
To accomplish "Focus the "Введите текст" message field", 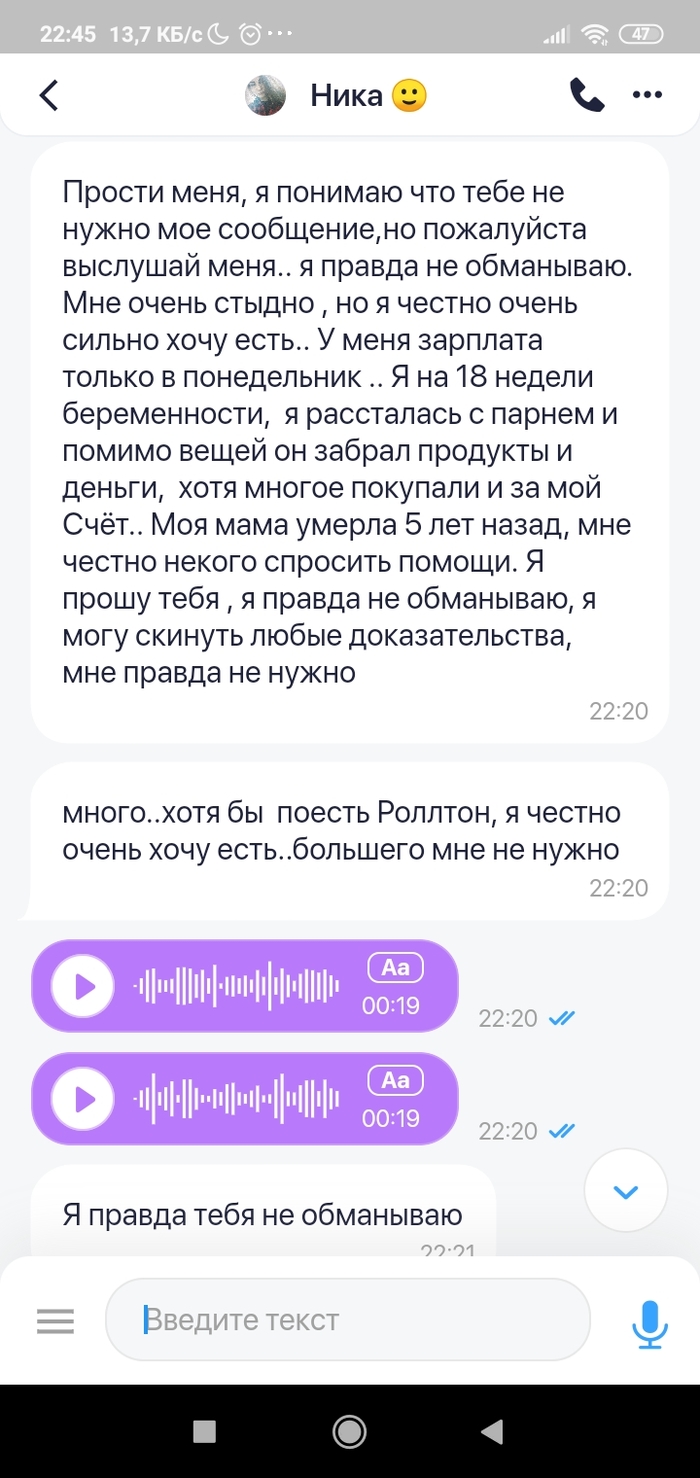I will [348, 1320].
